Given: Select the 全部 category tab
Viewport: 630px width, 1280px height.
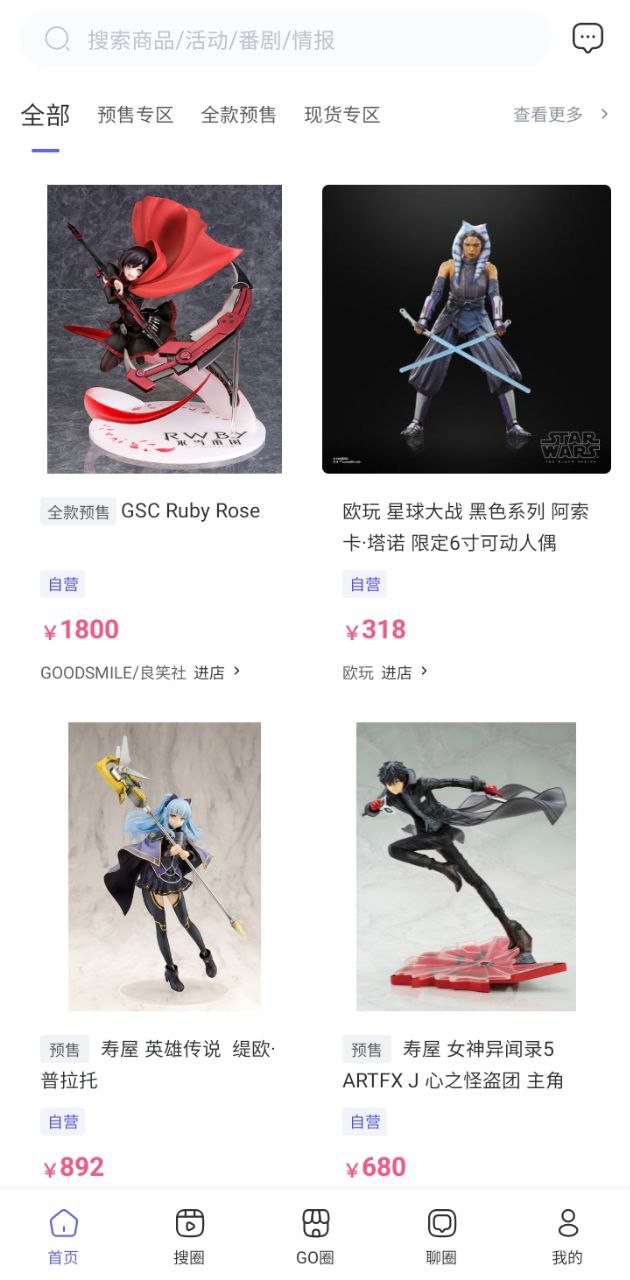Looking at the screenshot, I should tap(45, 115).
